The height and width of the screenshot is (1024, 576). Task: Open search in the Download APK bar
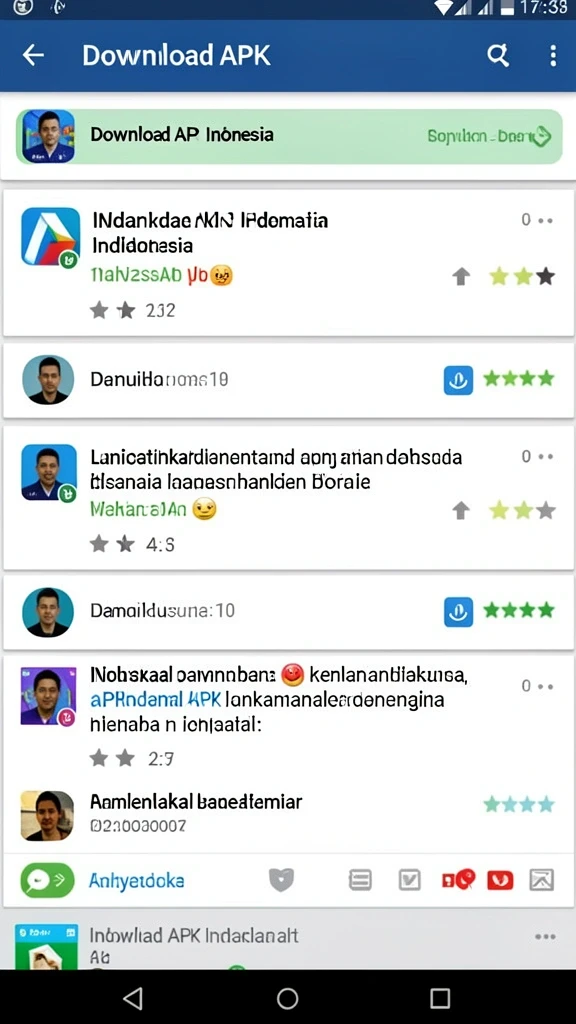click(498, 56)
